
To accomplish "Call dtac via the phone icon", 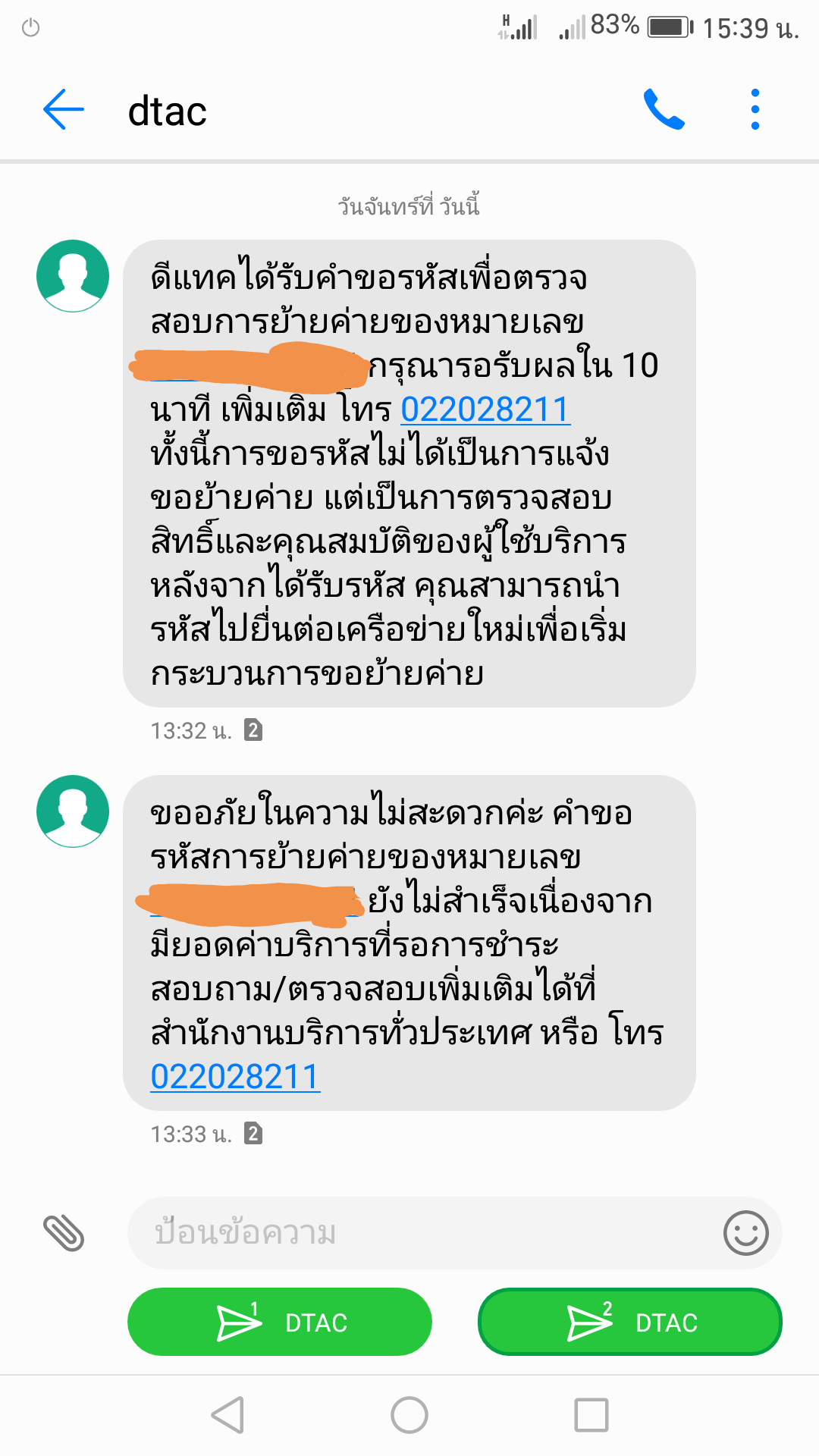I will 664,109.
